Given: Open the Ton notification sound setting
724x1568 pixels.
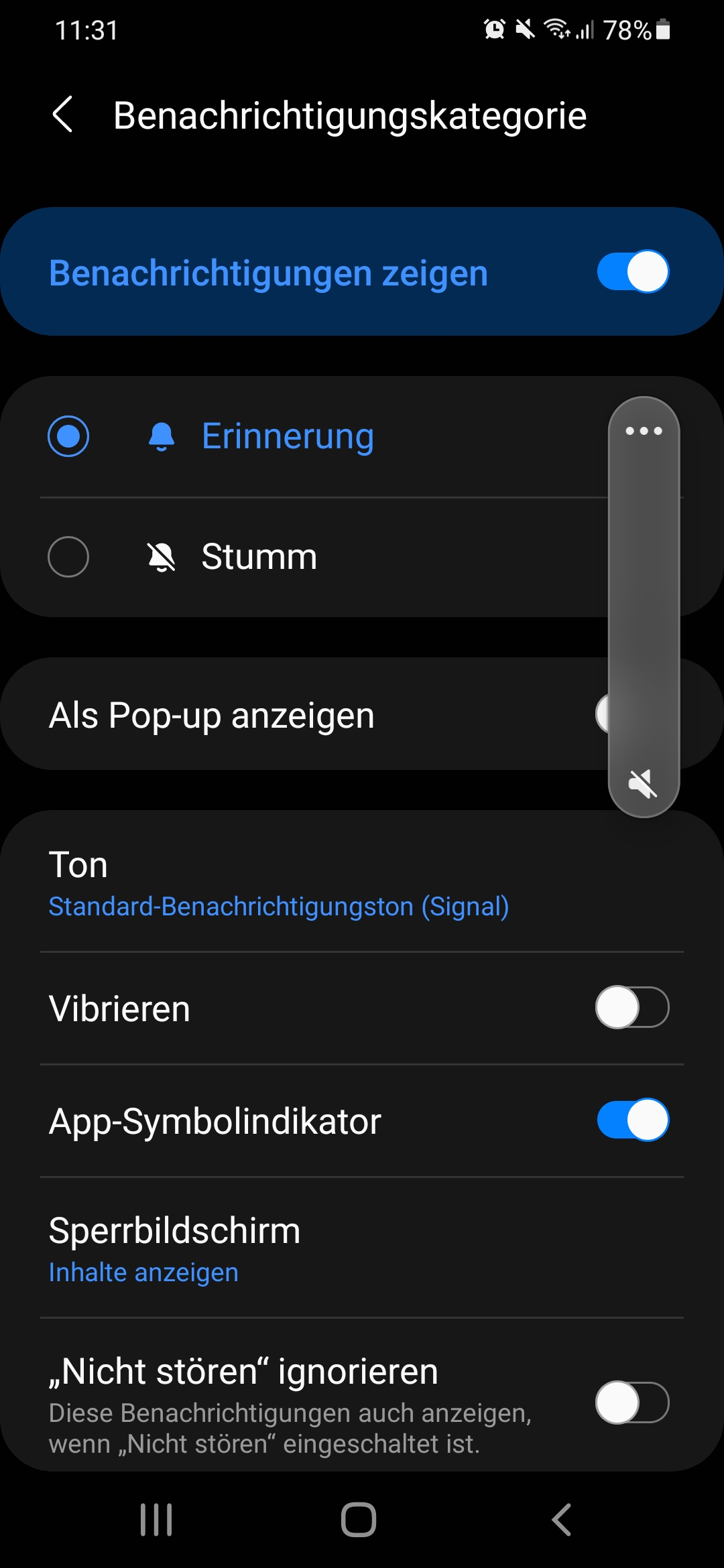Looking at the screenshot, I should pos(278,883).
